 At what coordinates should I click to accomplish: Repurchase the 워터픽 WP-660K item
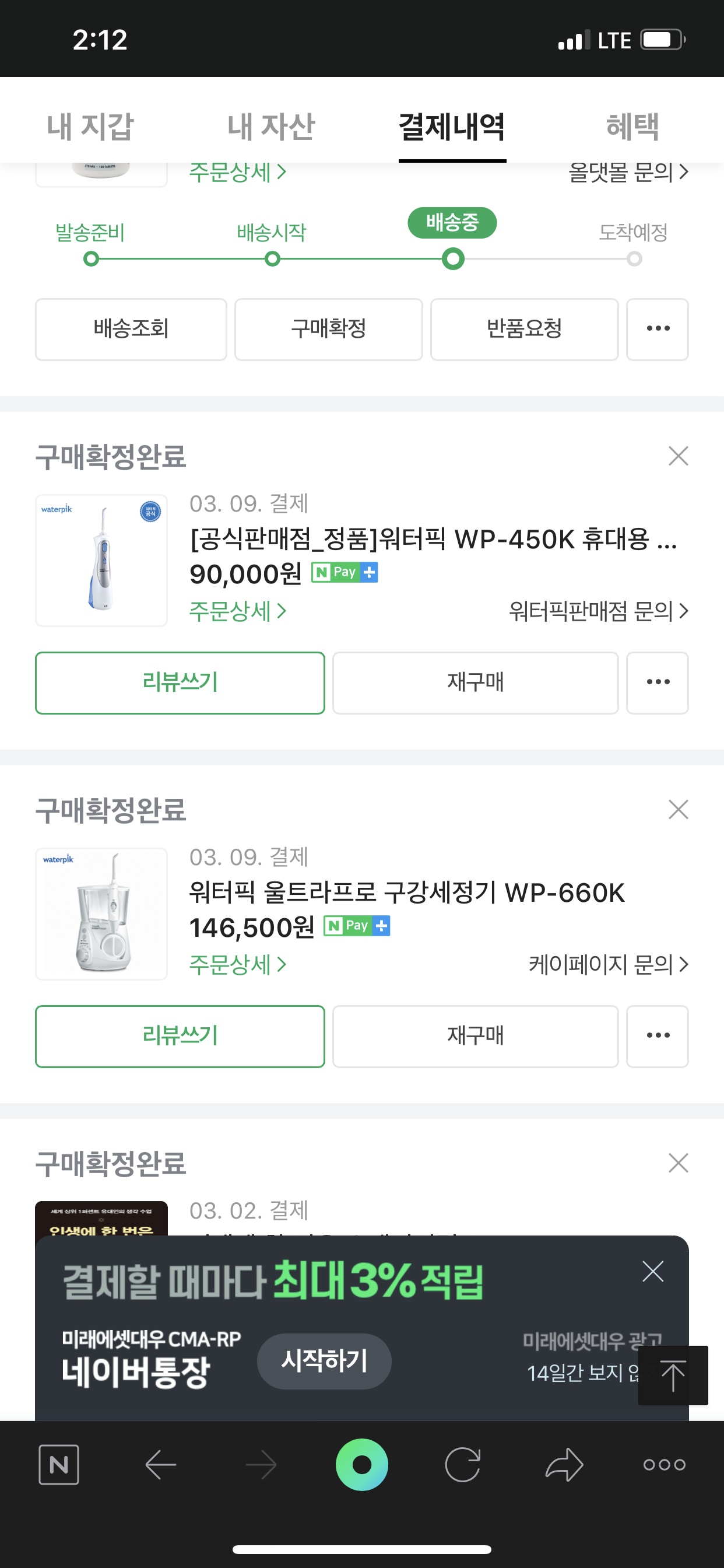475,1036
